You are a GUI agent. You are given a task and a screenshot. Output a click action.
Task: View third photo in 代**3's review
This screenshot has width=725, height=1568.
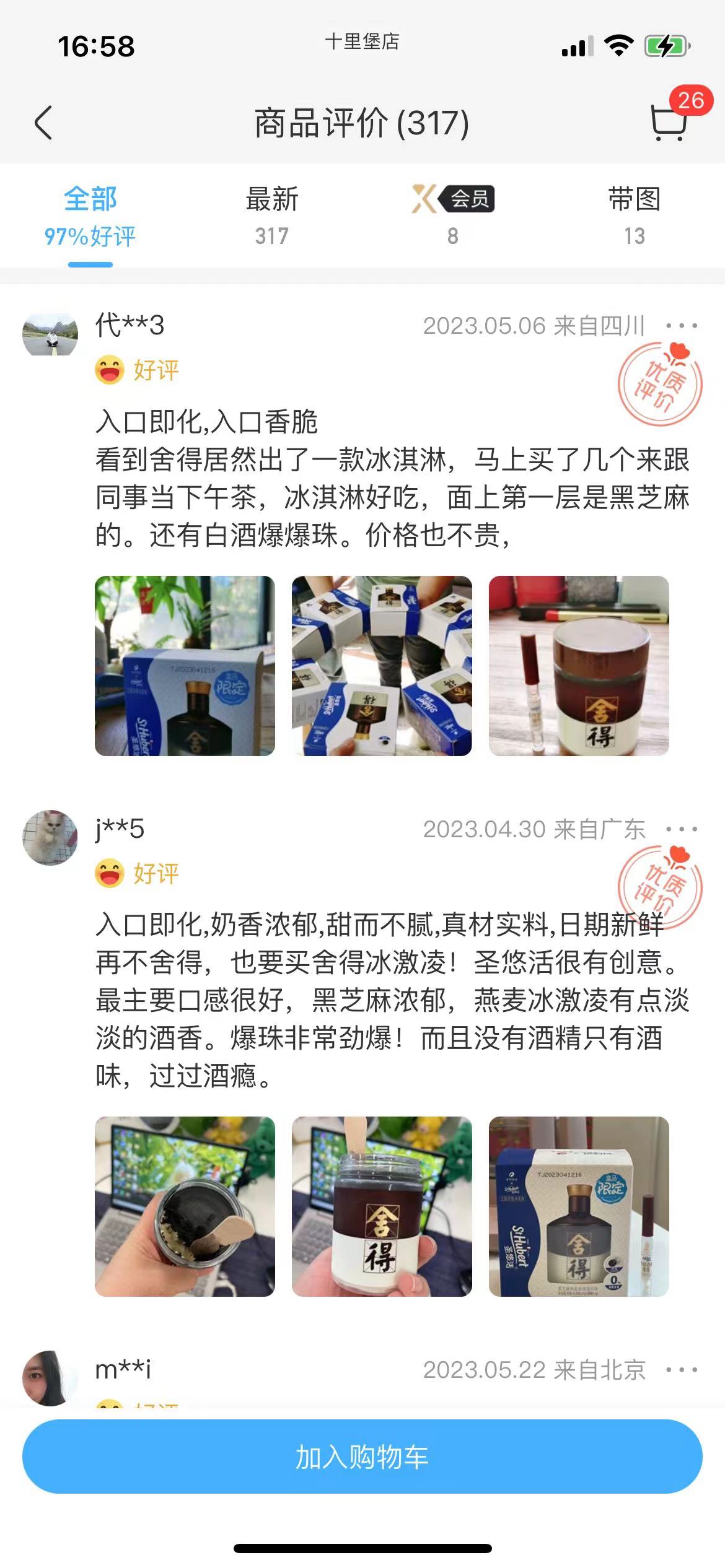click(579, 666)
